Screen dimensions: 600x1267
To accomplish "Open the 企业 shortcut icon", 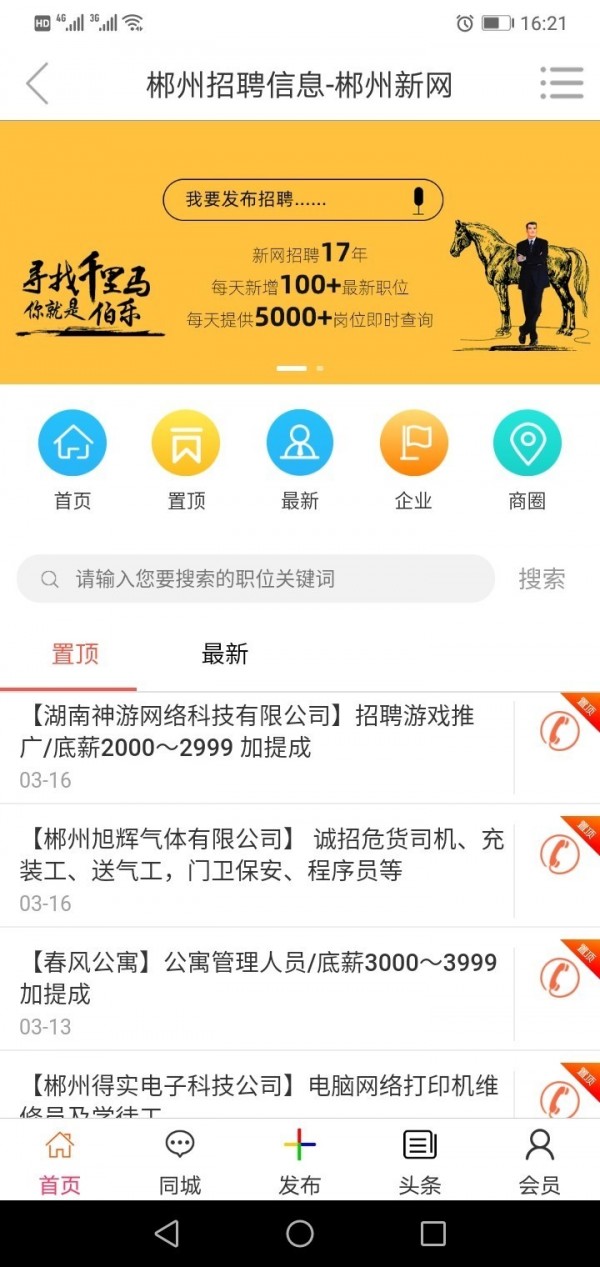I will (414, 444).
